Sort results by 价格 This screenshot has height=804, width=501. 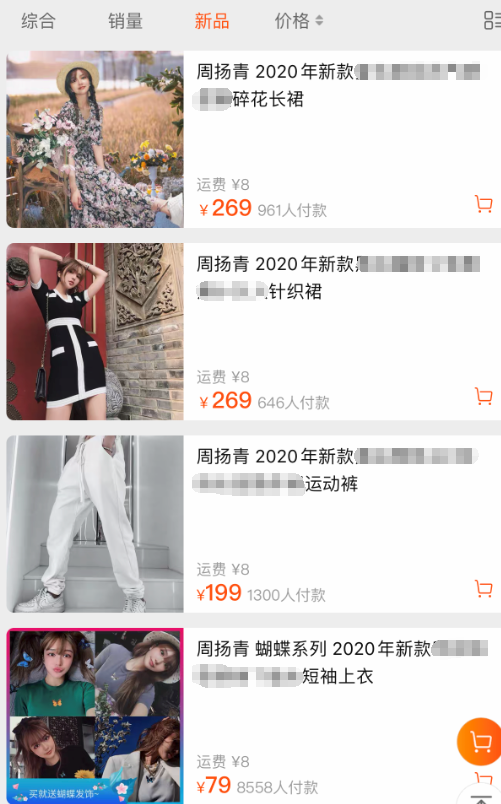(299, 21)
